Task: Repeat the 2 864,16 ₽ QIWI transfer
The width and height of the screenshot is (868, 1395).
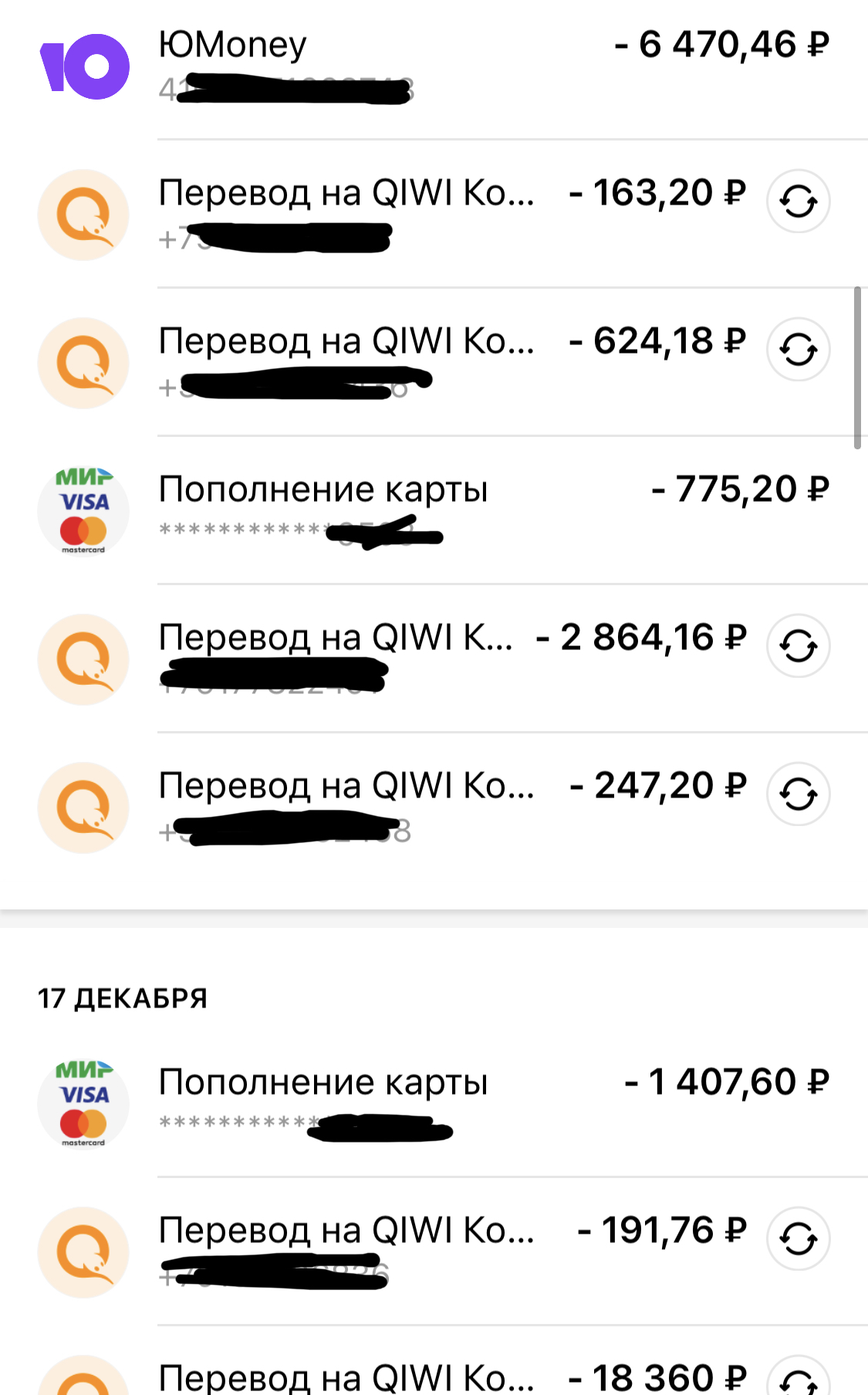Action: [x=798, y=646]
